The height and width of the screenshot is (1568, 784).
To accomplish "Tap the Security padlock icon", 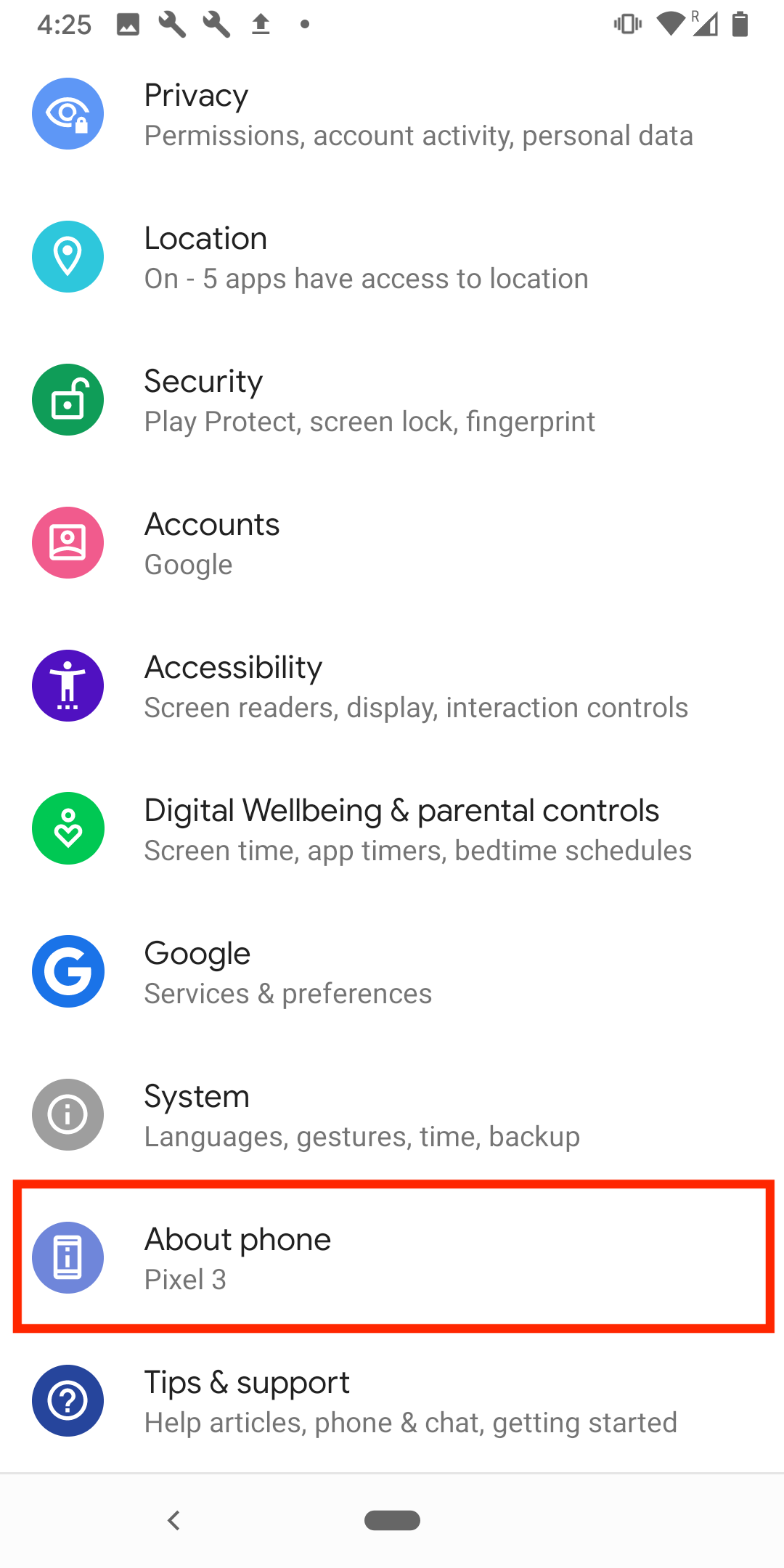I will (68, 400).
